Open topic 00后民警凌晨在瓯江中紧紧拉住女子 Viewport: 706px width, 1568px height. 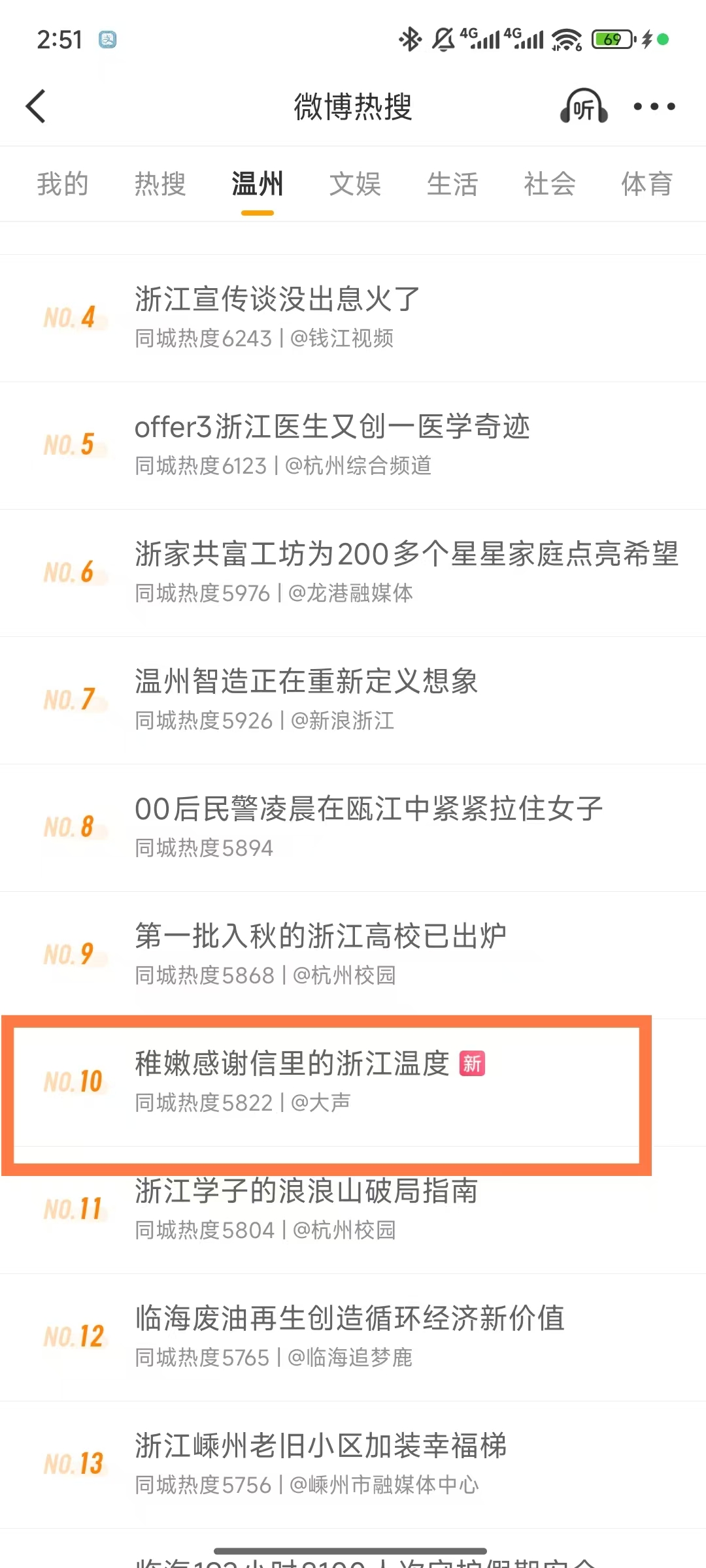(x=368, y=809)
